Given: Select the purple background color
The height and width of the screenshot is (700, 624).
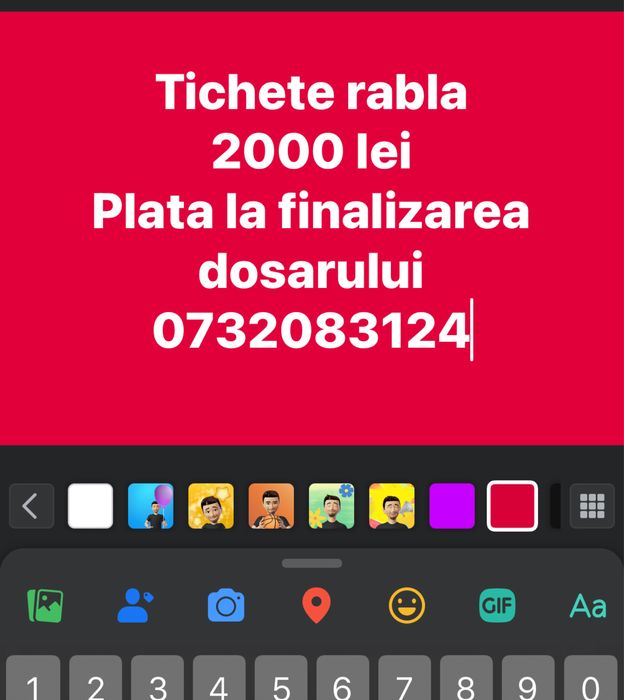Looking at the screenshot, I should tap(452, 506).
